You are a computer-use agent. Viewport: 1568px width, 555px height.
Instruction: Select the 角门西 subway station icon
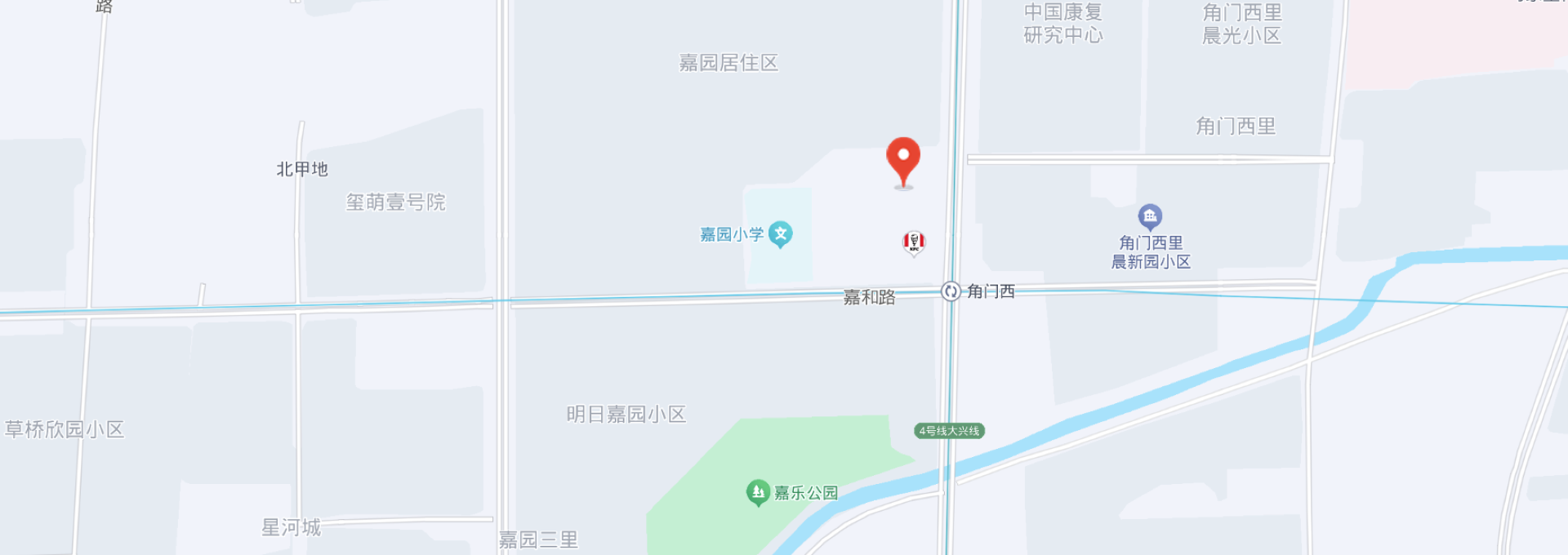click(951, 291)
